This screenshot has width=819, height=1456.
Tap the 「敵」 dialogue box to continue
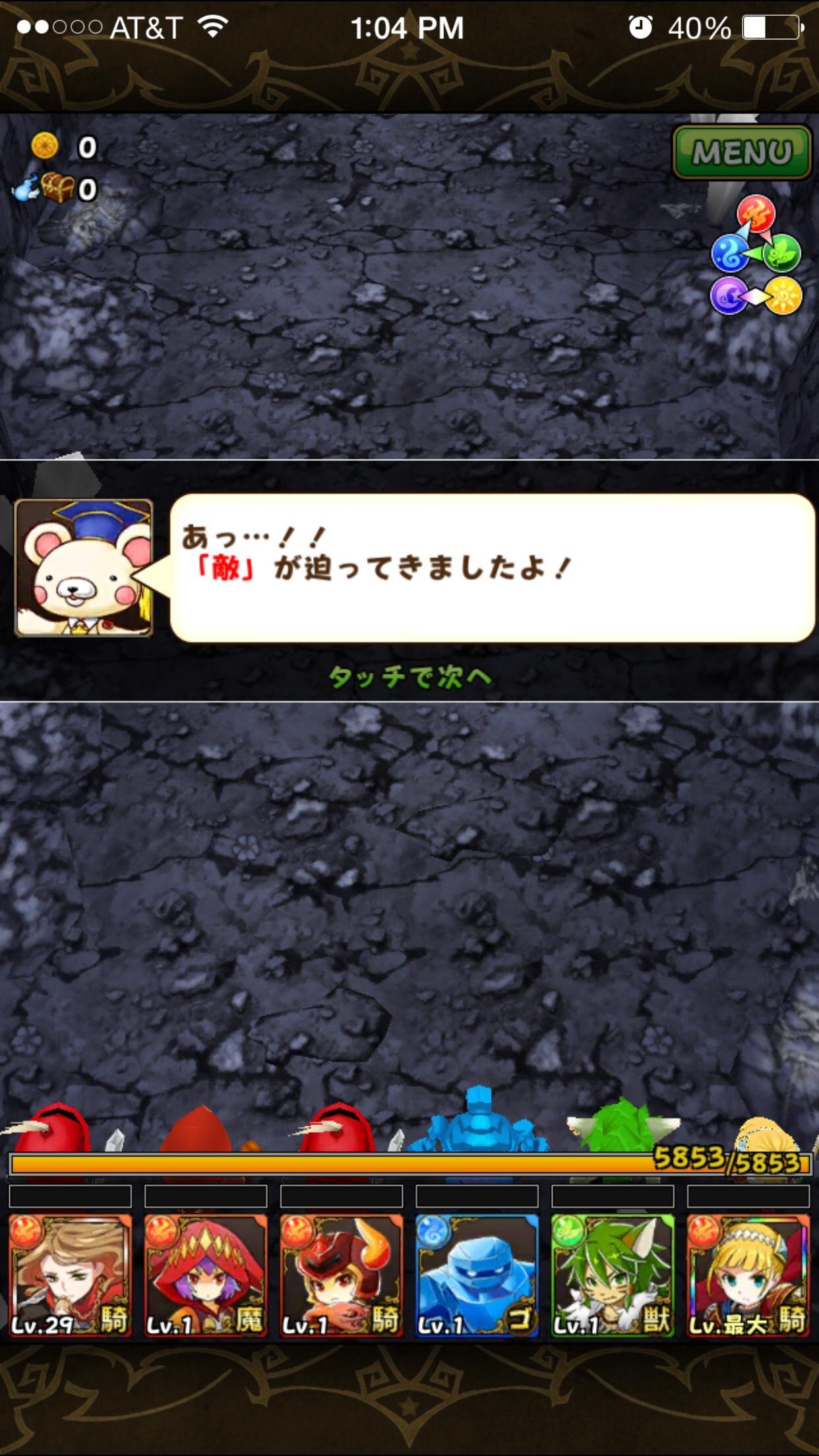[493, 568]
